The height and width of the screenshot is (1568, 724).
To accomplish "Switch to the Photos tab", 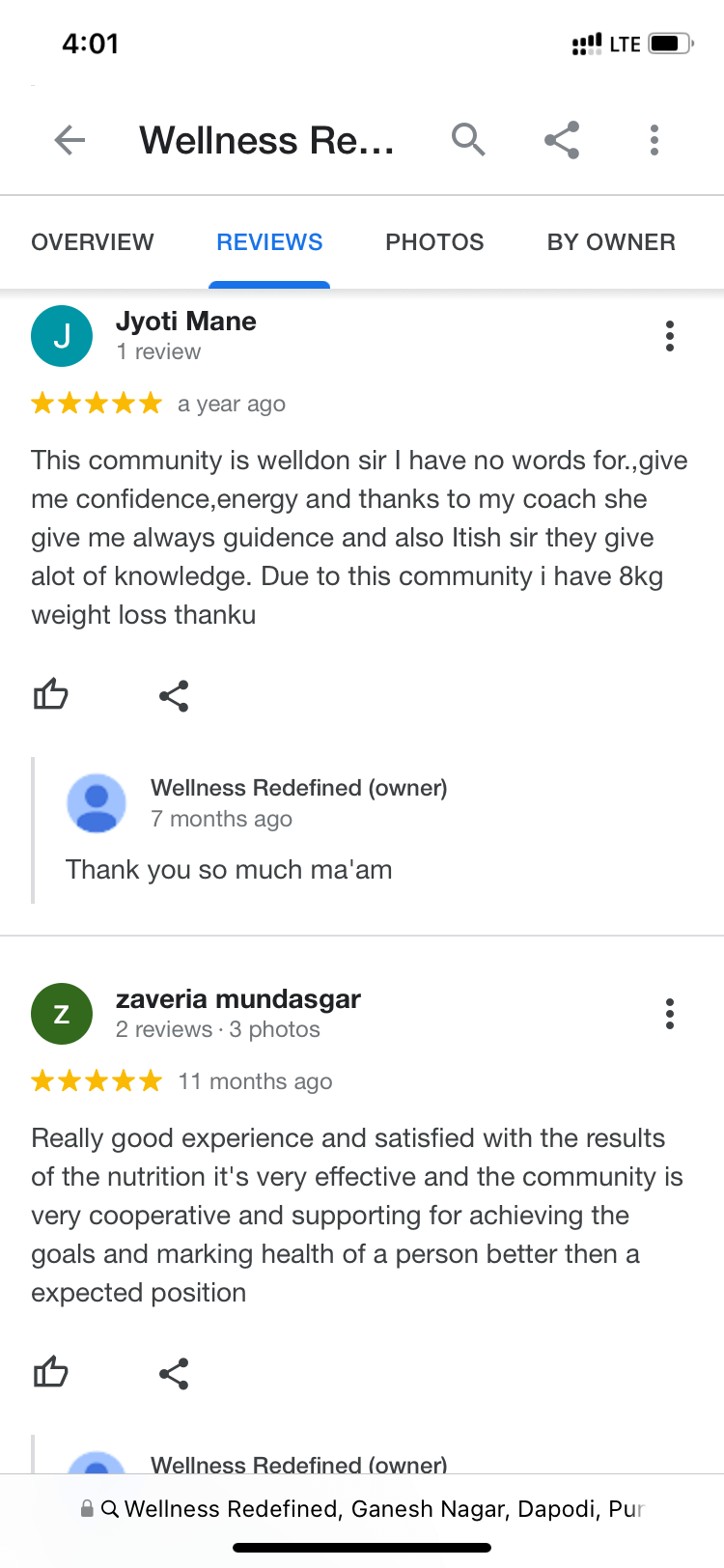I will (x=434, y=242).
